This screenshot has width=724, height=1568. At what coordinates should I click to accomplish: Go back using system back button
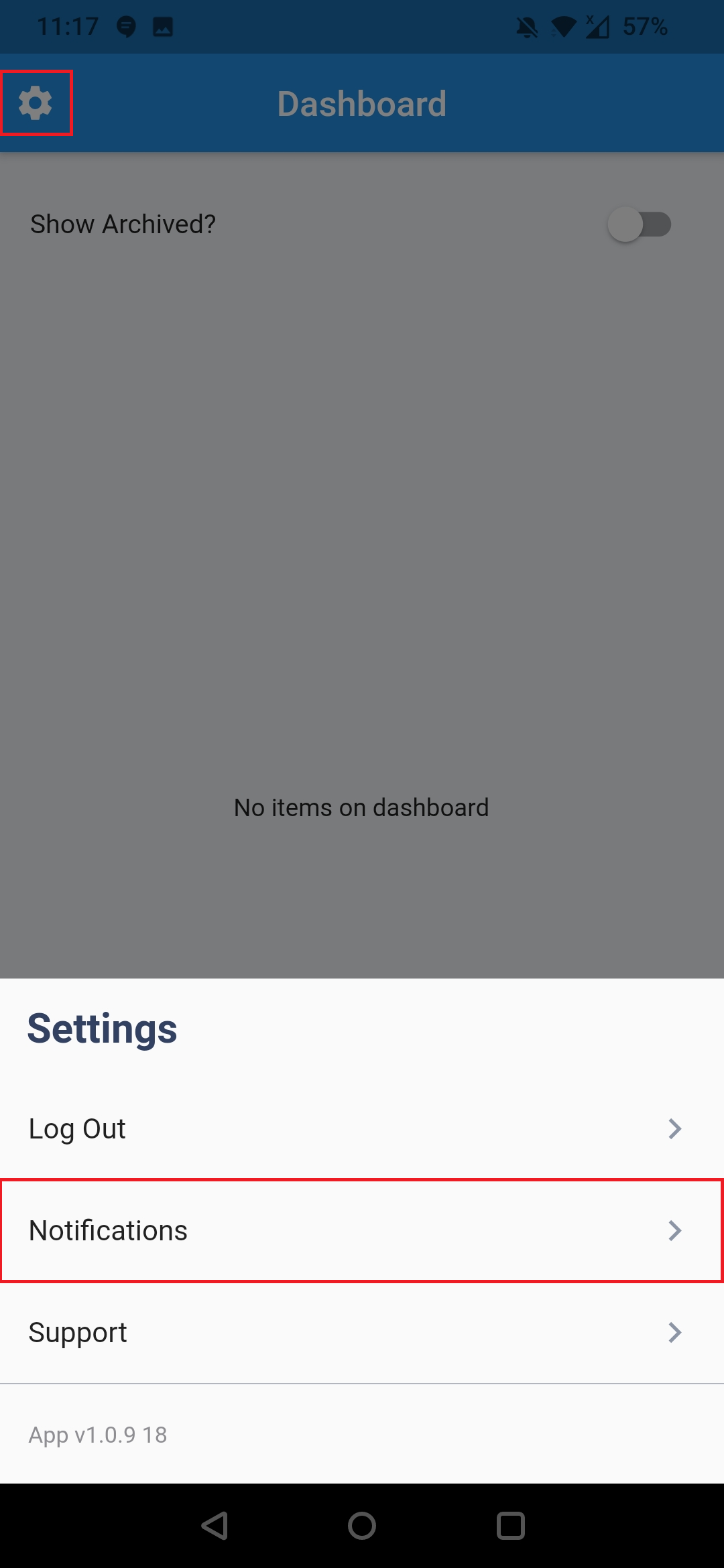[x=215, y=1526]
